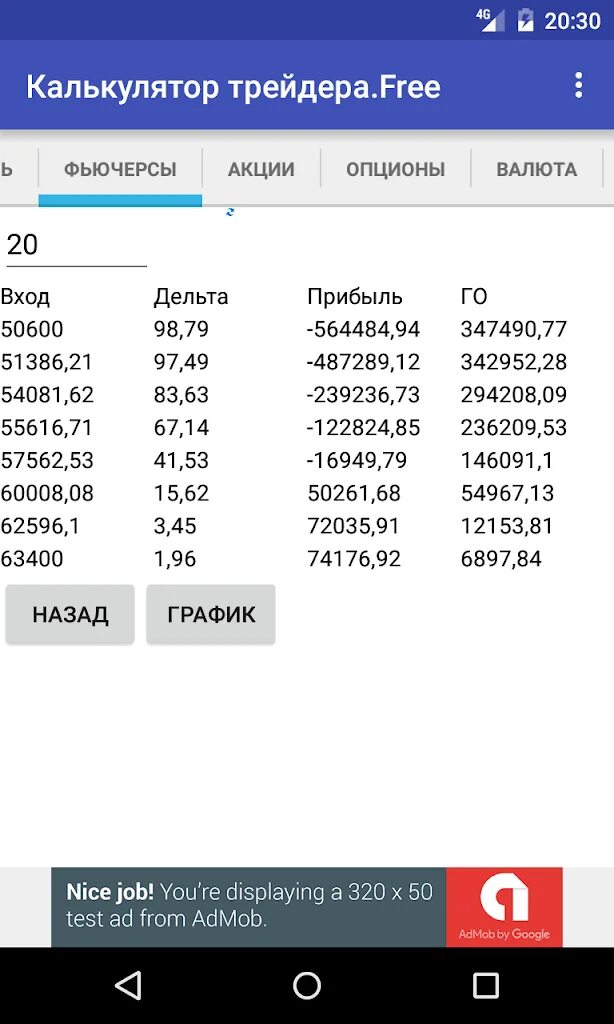
Task: Open the overflow menu in the app bar
Action: (578, 86)
